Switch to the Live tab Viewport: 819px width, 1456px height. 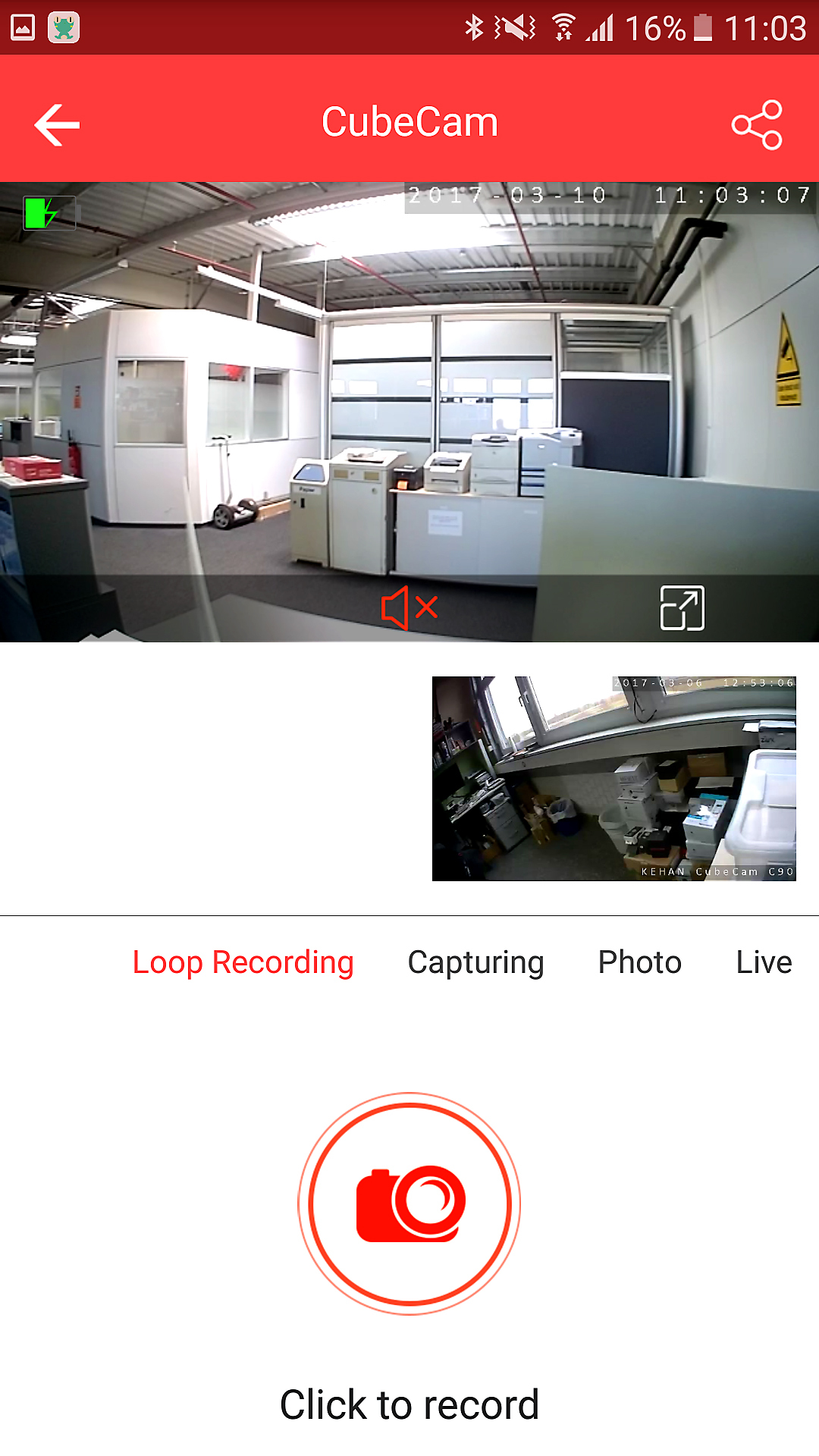click(764, 962)
